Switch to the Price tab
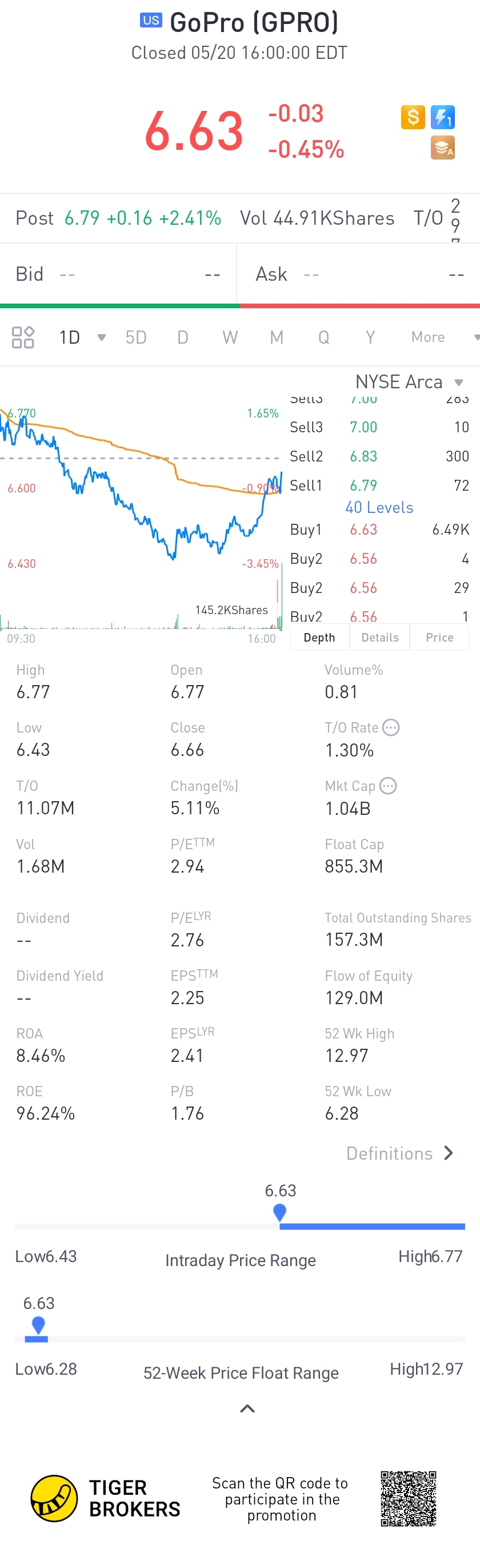Image resolution: width=480 pixels, height=1568 pixels. click(x=439, y=637)
